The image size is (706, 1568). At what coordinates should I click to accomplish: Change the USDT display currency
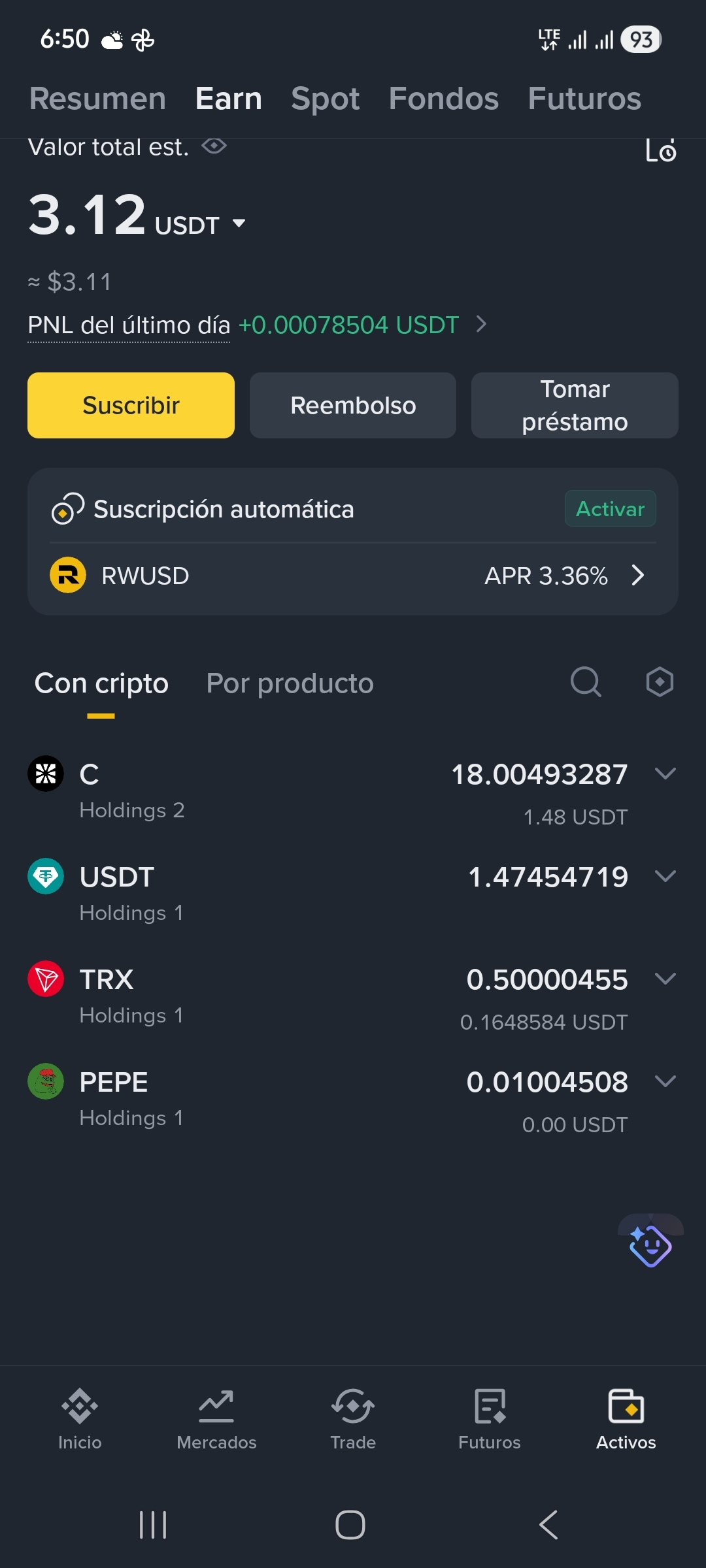tap(239, 224)
